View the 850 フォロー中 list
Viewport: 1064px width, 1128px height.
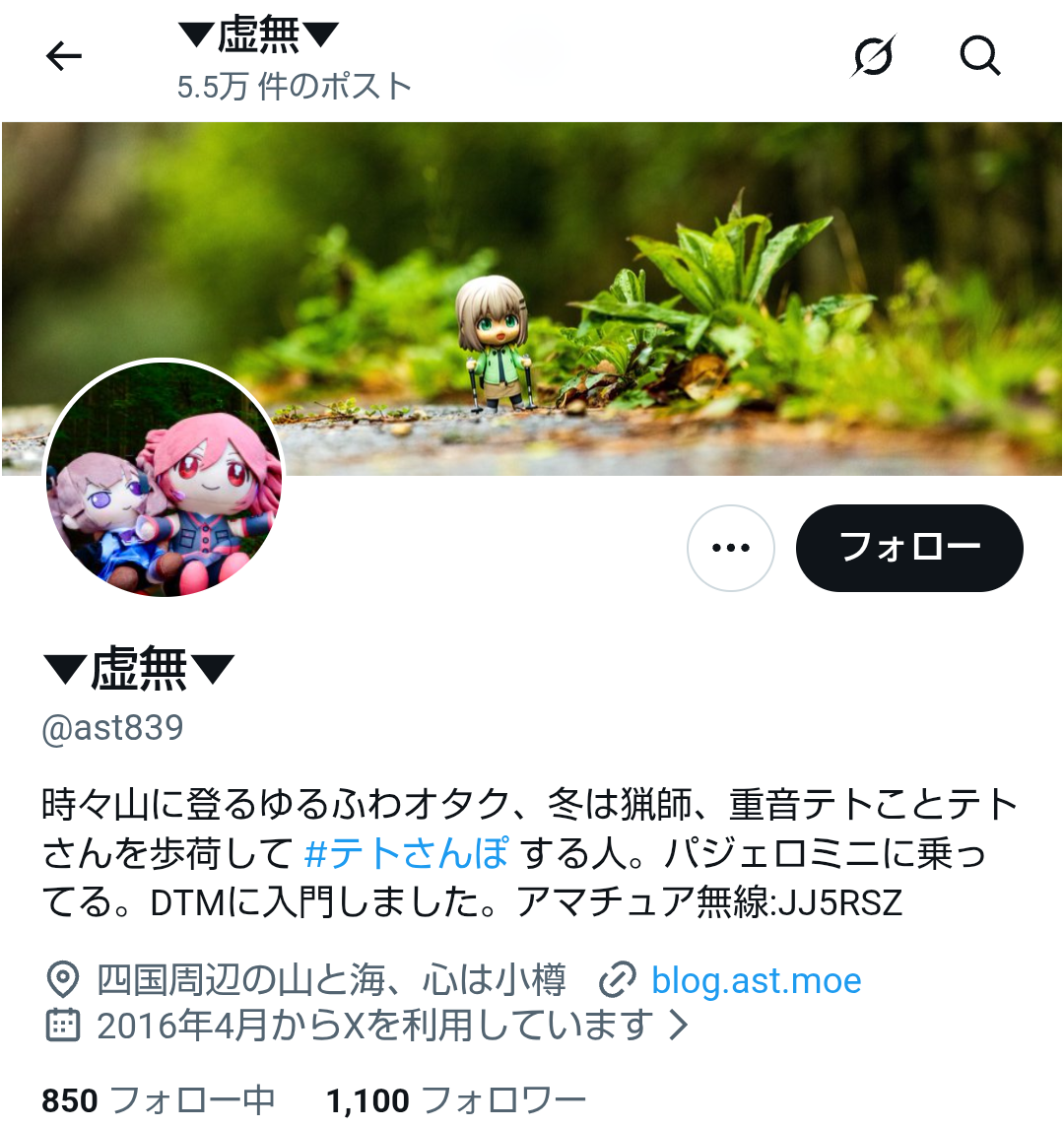(x=158, y=1100)
